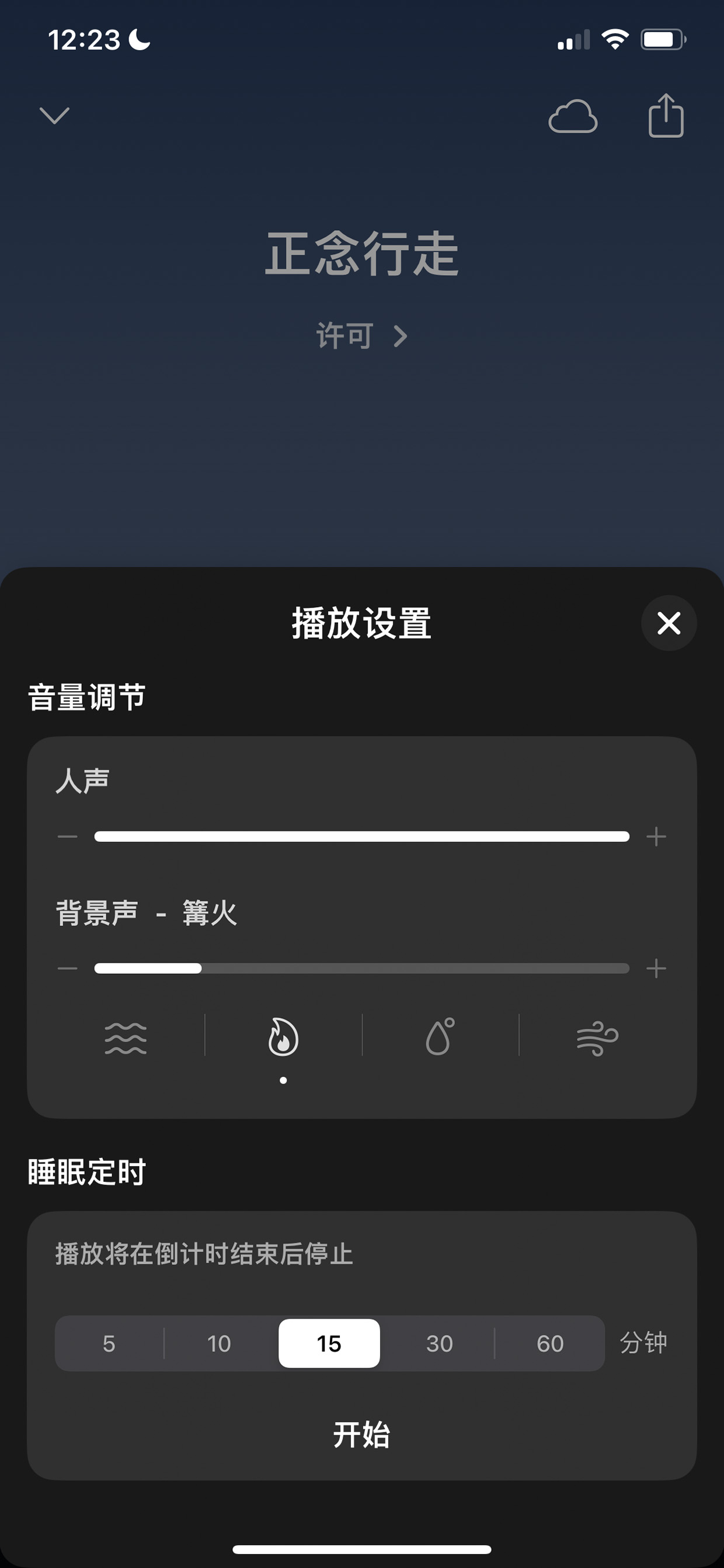This screenshot has height=1568, width=724.
Task: Collapse the player with the down chevron
Action: click(x=55, y=116)
